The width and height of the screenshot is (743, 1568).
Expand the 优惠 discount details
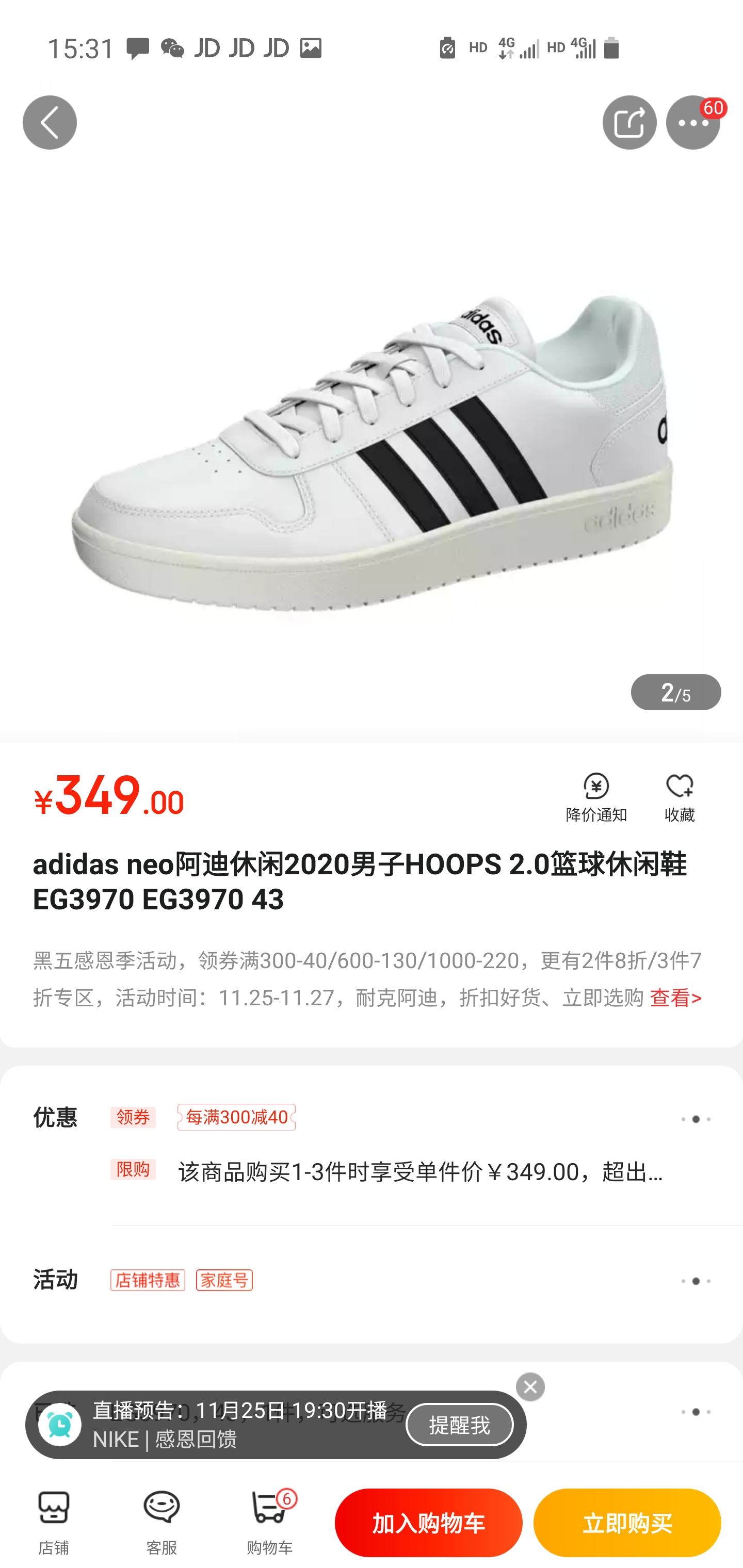(x=696, y=1119)
